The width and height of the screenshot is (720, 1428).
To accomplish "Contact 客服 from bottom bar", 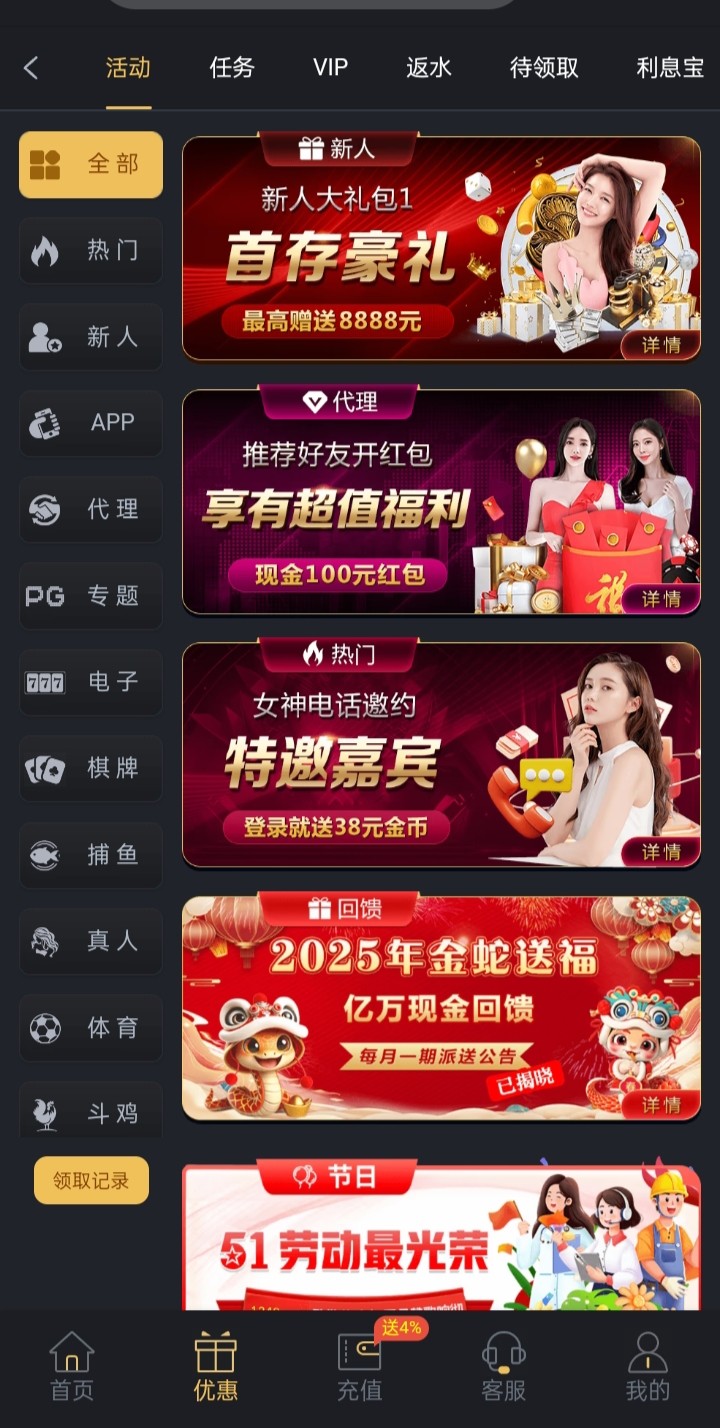I will click(x=503, y=1366).
